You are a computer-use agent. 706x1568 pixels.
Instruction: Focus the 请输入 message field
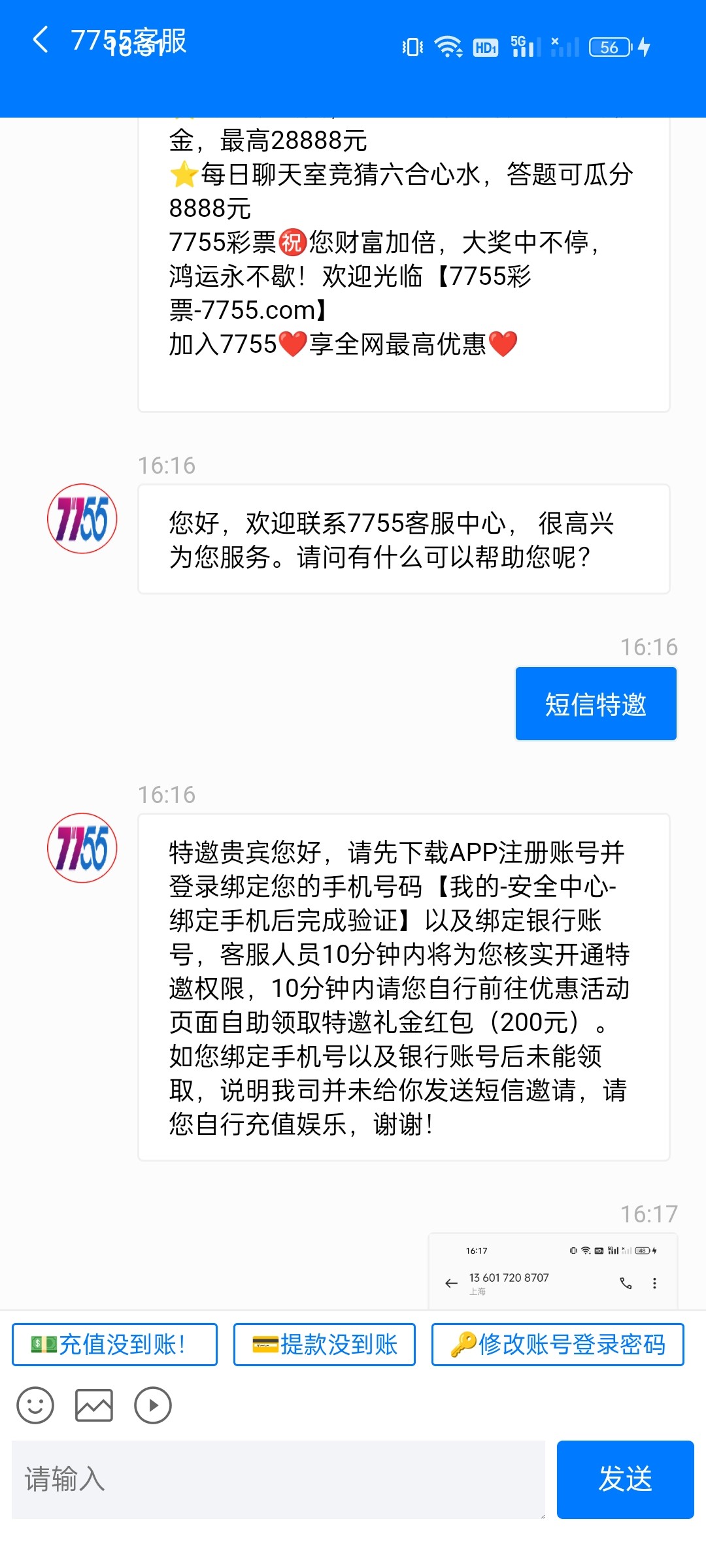278,1479
